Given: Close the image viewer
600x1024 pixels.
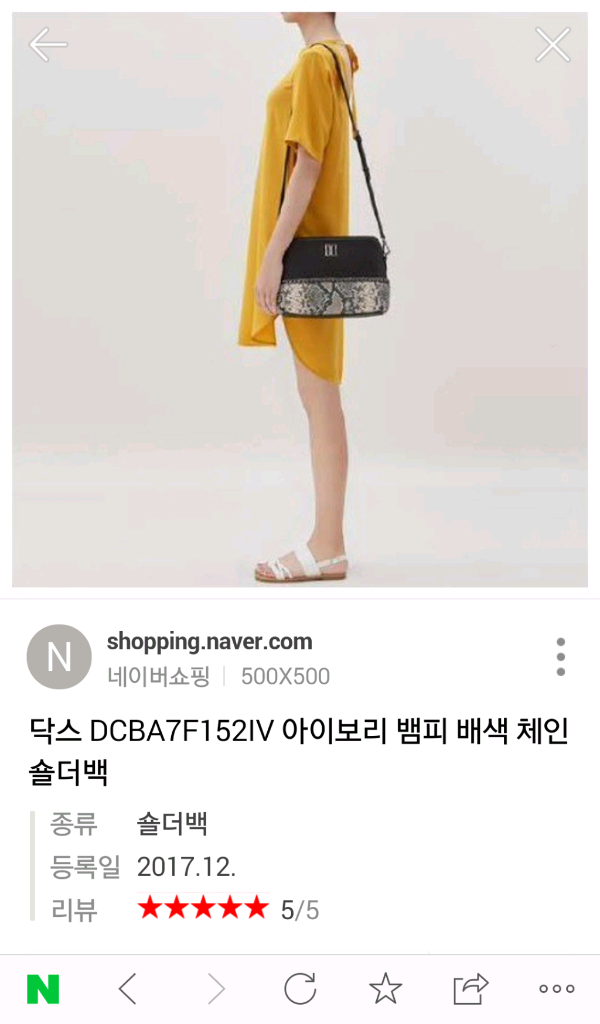Looking at the screenshot, I should (552, 44).
